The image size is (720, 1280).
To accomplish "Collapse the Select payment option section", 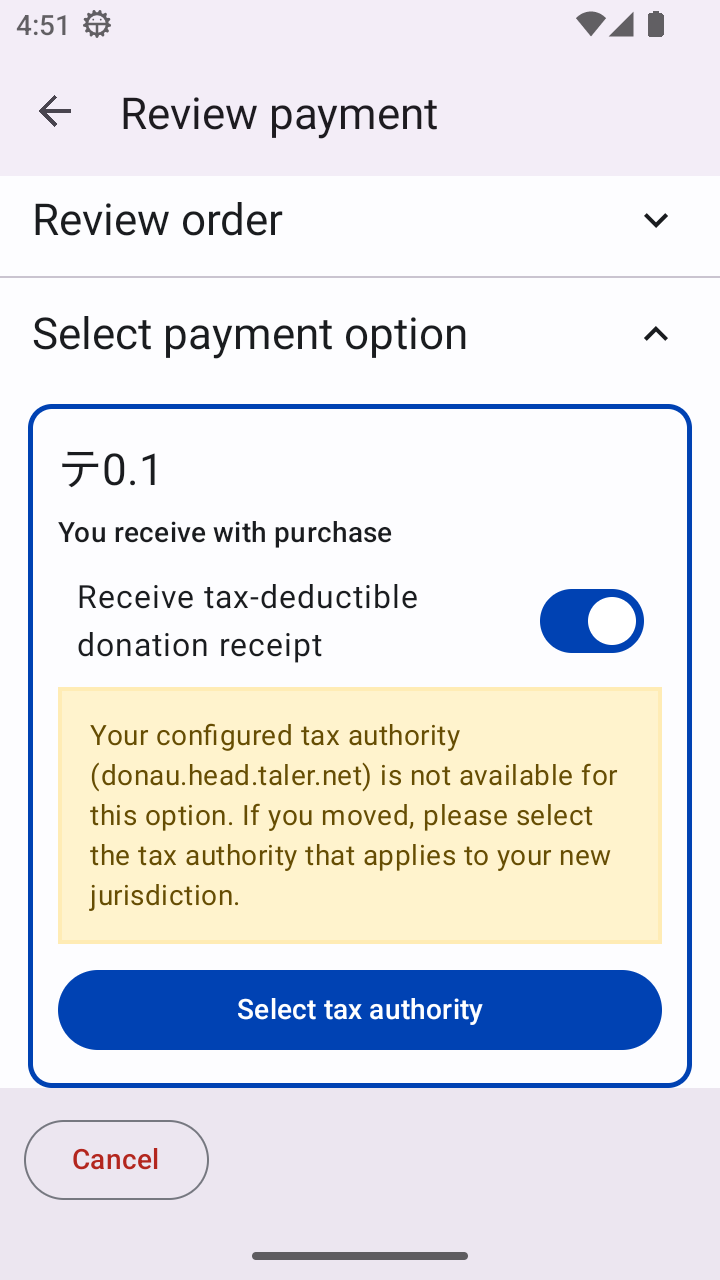I will (x=655, y=334).
